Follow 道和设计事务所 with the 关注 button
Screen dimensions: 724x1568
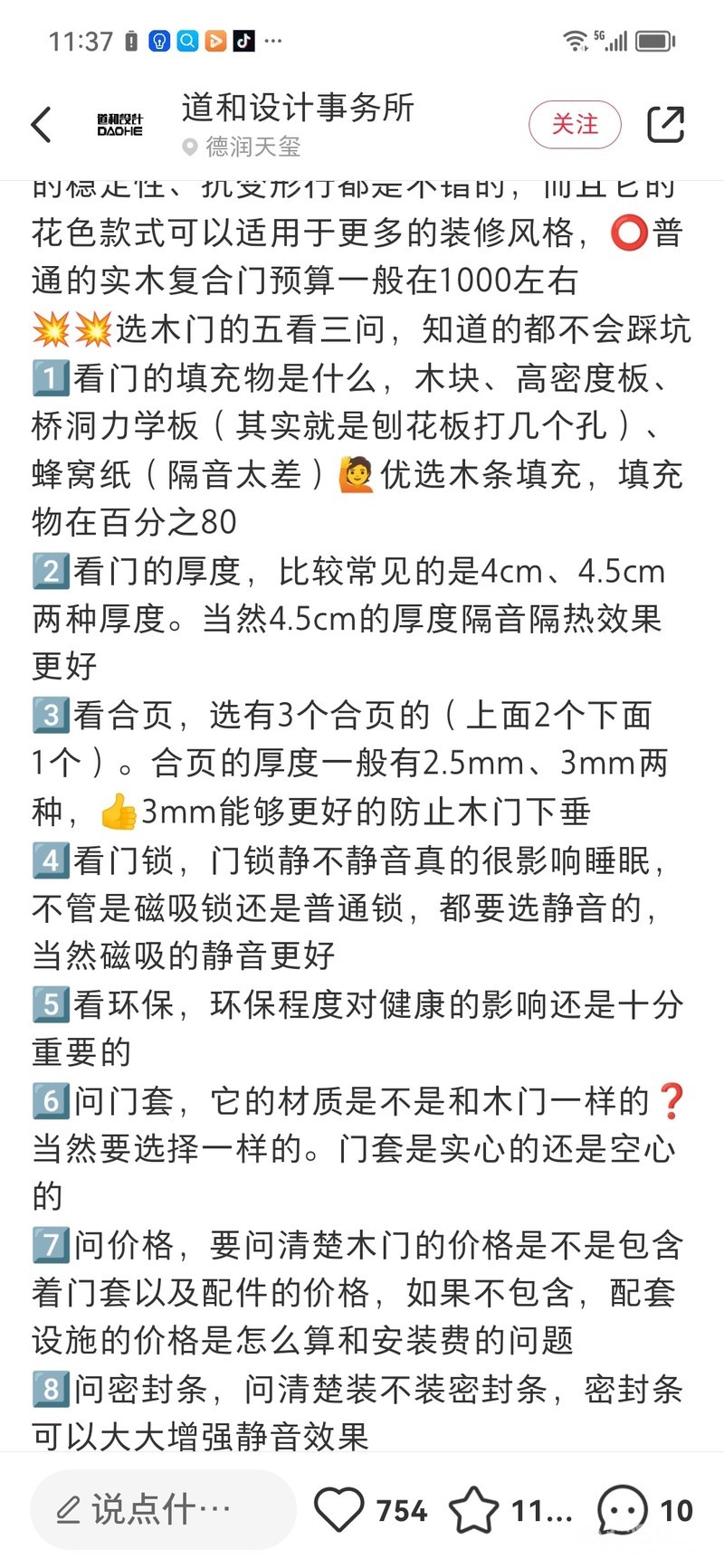pyautogui.click(x=575, y=125)
